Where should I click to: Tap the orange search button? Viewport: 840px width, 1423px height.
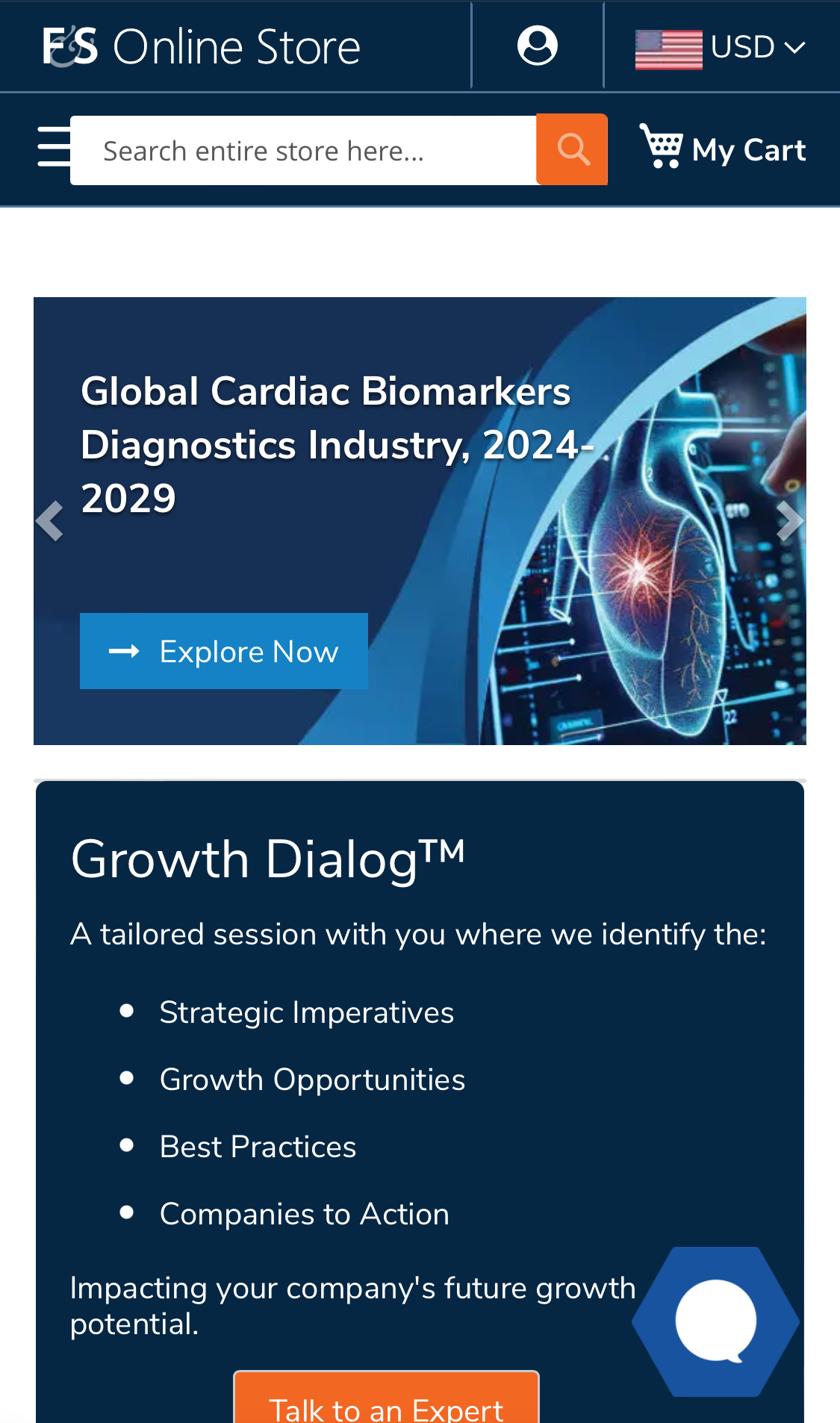[572, 149]
